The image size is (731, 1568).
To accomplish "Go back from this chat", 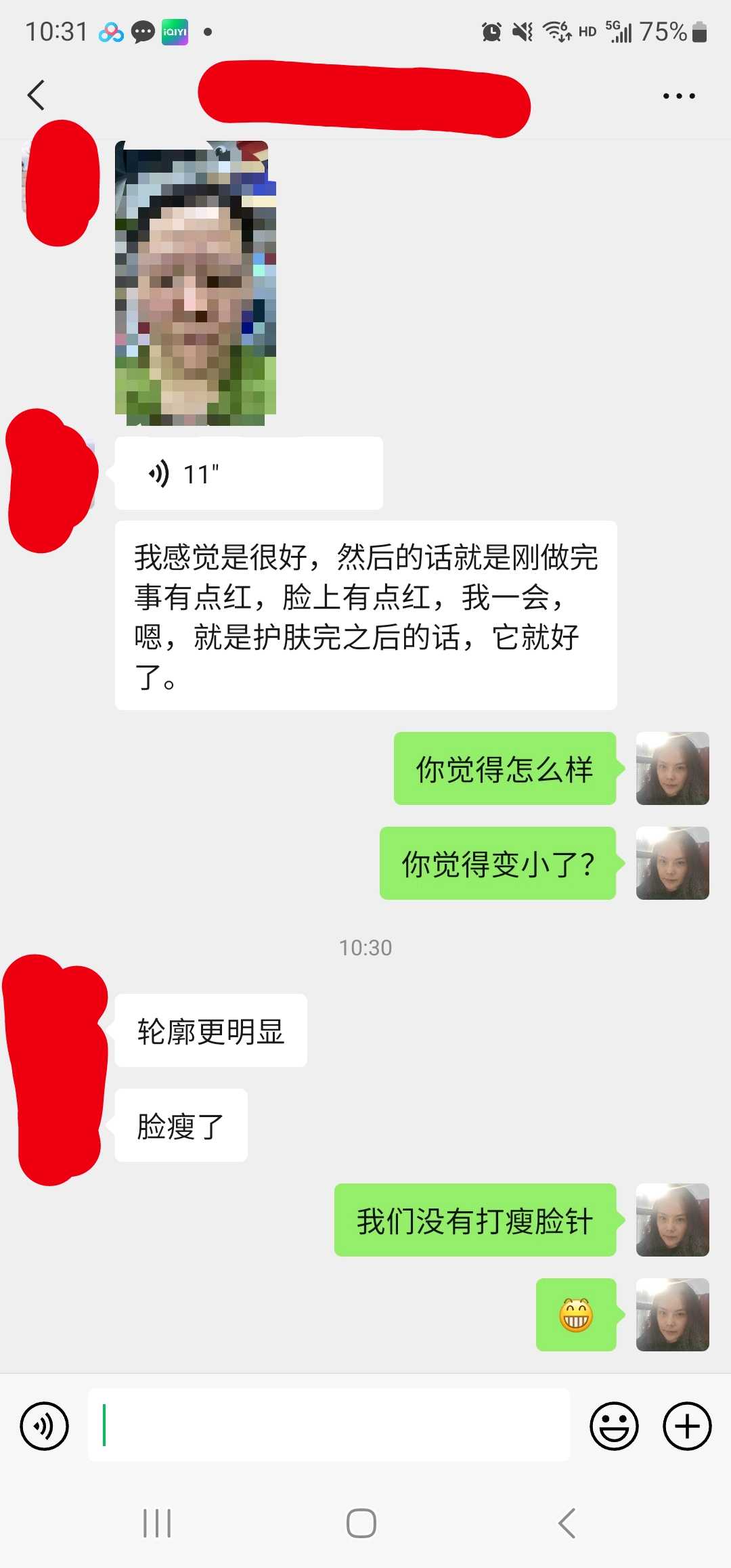I will coord(37,95).
